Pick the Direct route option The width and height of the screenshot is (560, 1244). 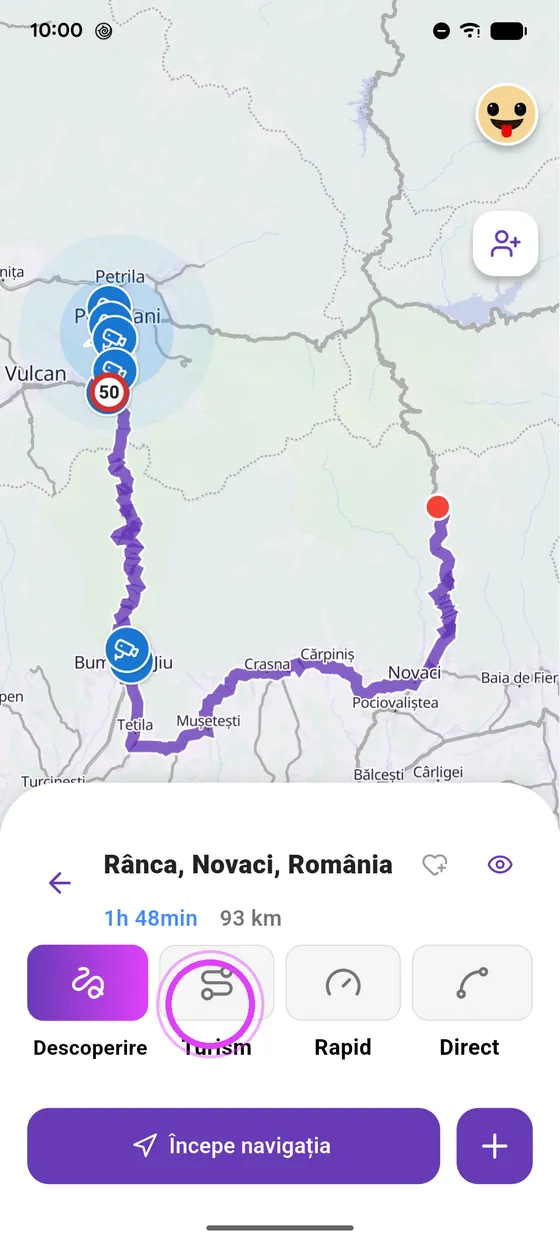click(471, 983)
